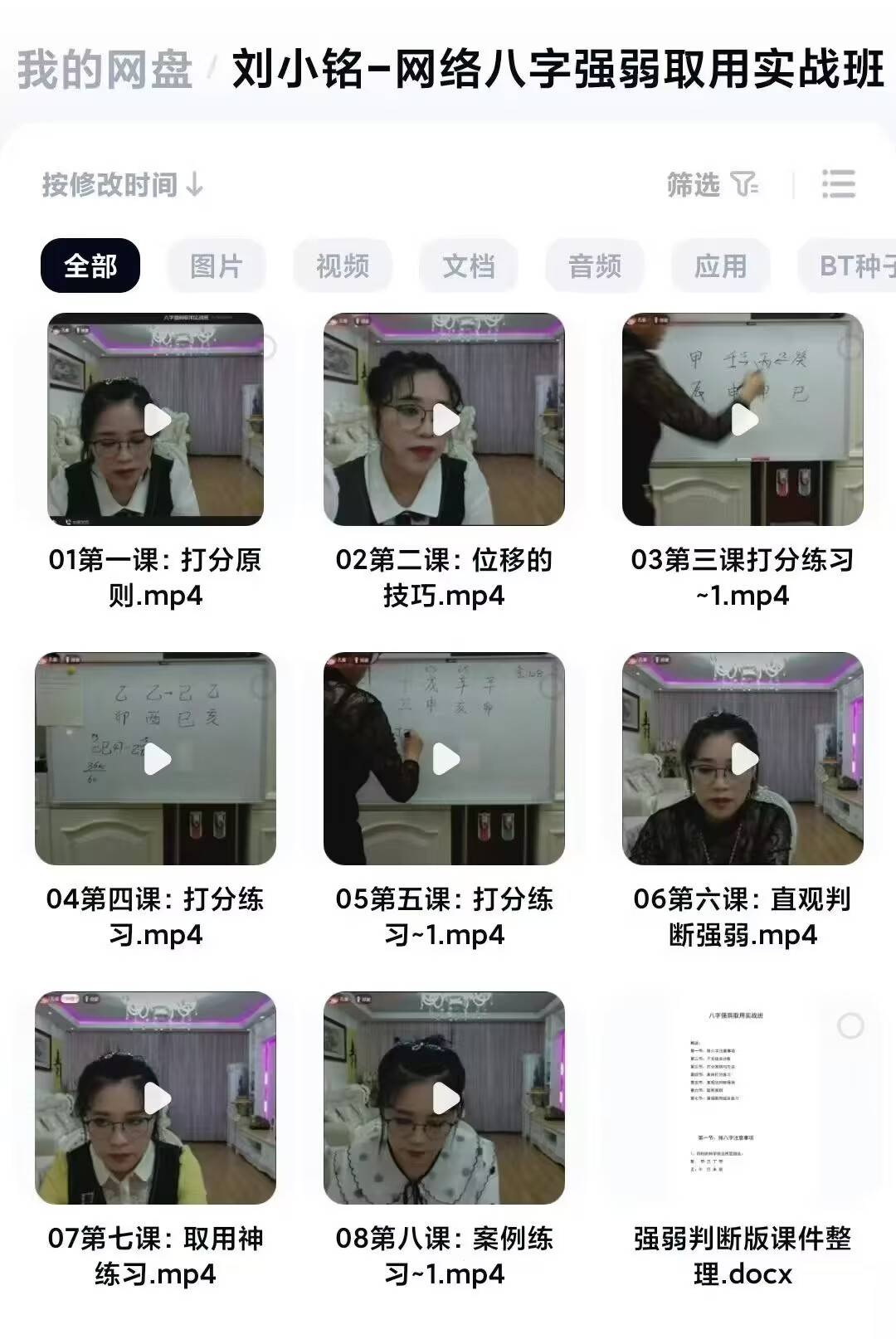Play video 01第一课:打分原则.mp4
The image size is (896, 1339).
click(x=156, y=420)
